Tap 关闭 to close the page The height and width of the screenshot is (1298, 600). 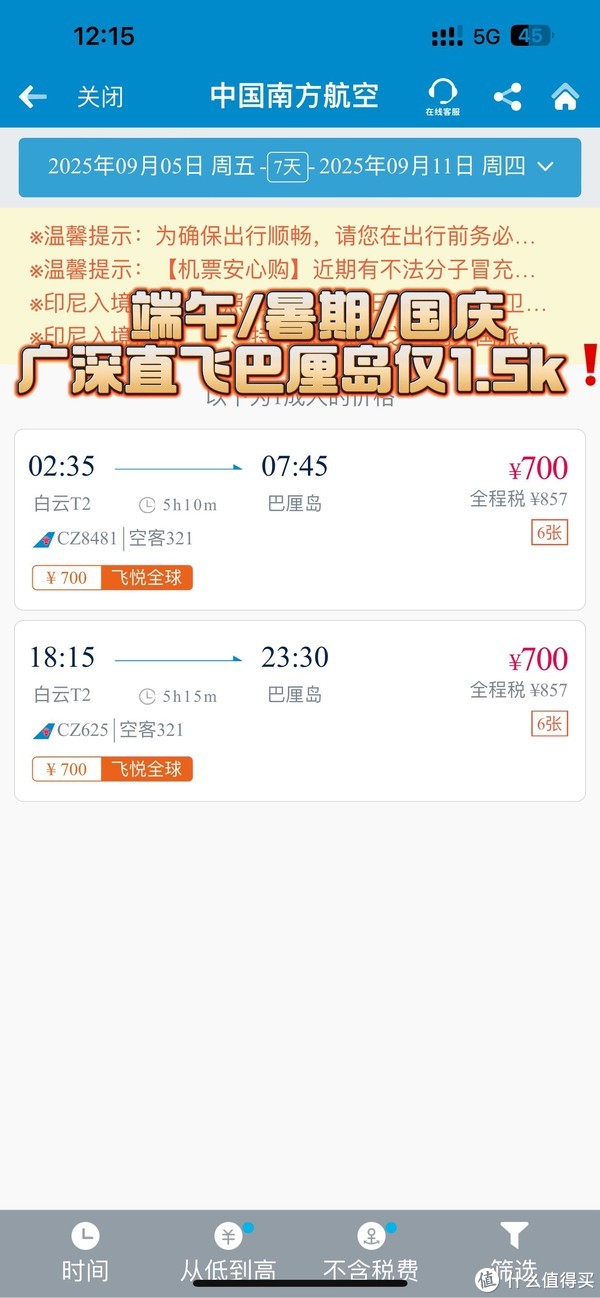[100, 97]
